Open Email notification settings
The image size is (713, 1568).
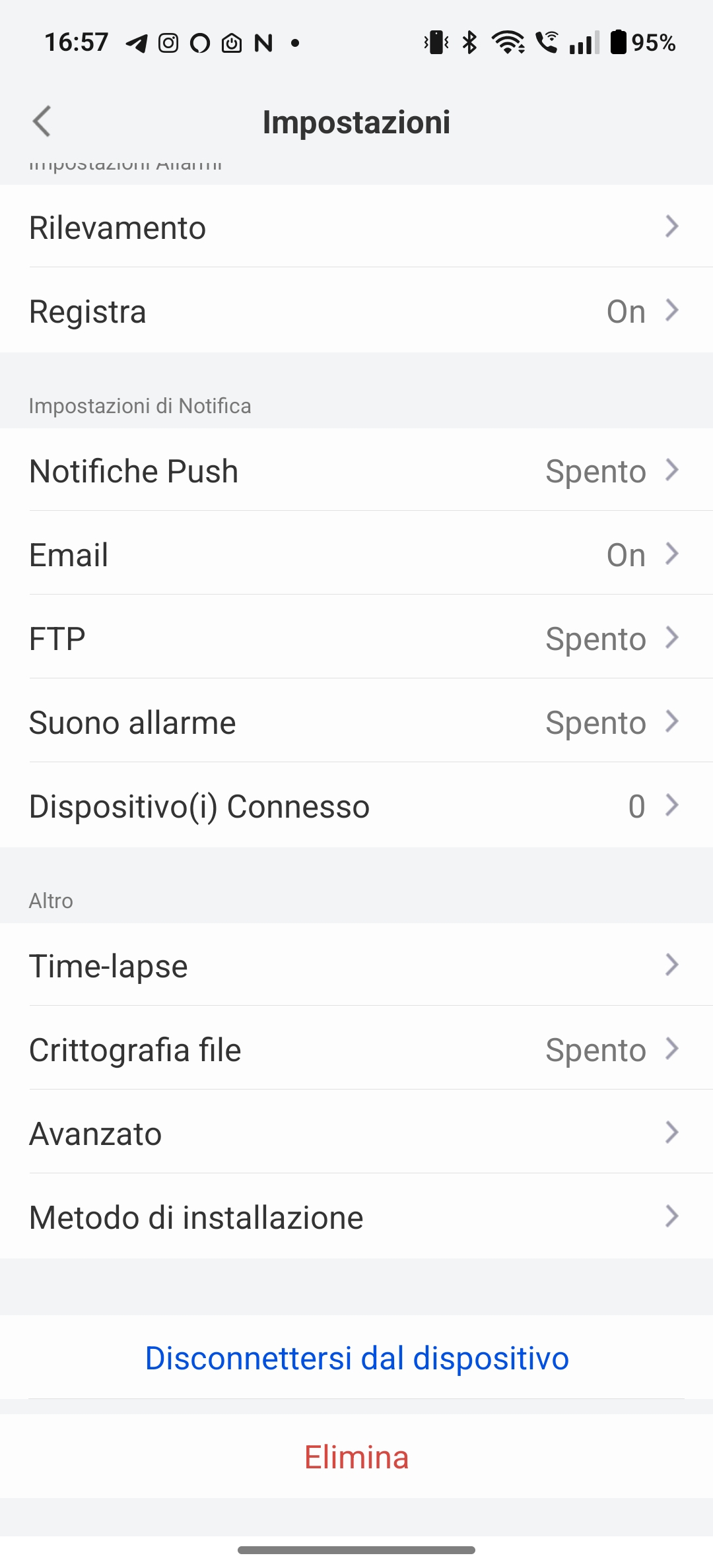coord(356,553)
